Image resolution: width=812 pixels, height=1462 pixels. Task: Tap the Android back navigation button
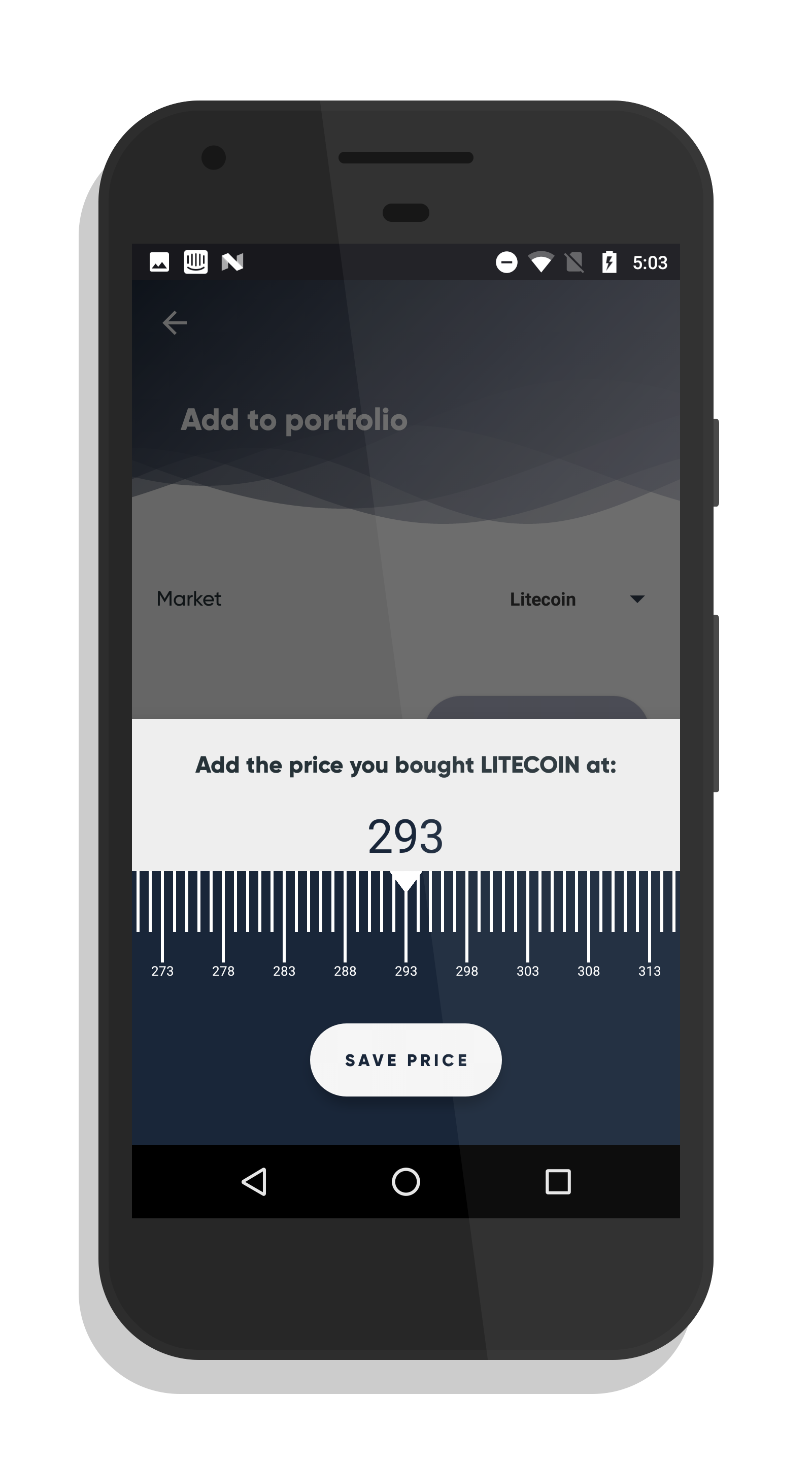click(x=254, y=1182)
